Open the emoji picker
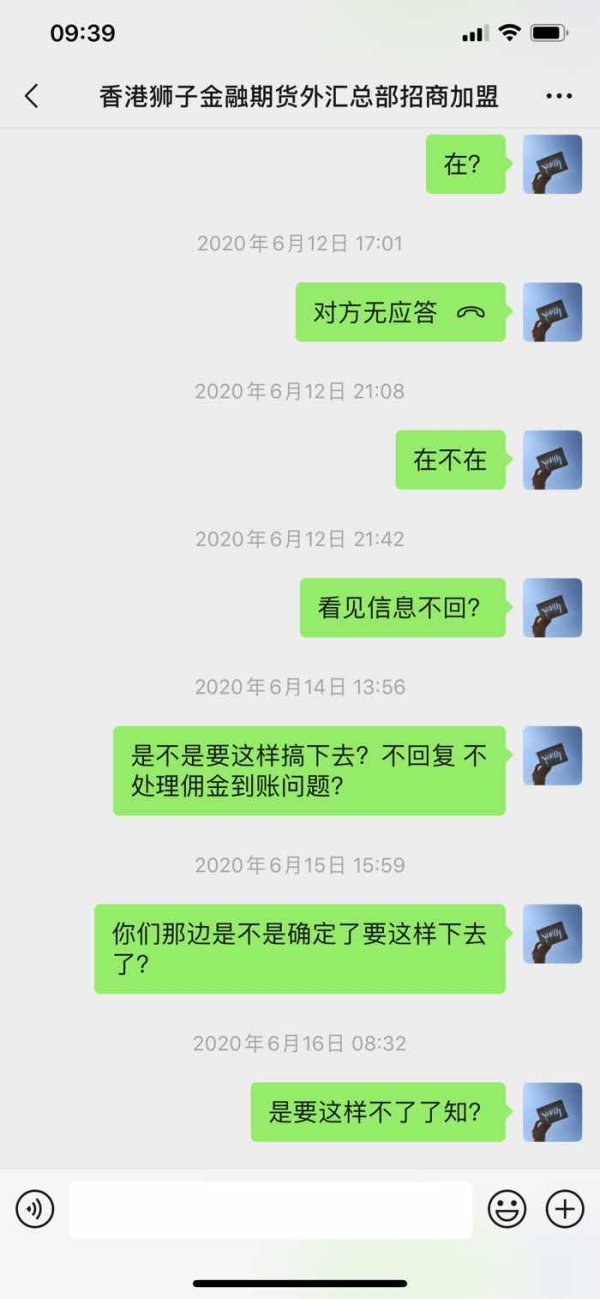This screenshot has height=1299, width=600. 507,1210
